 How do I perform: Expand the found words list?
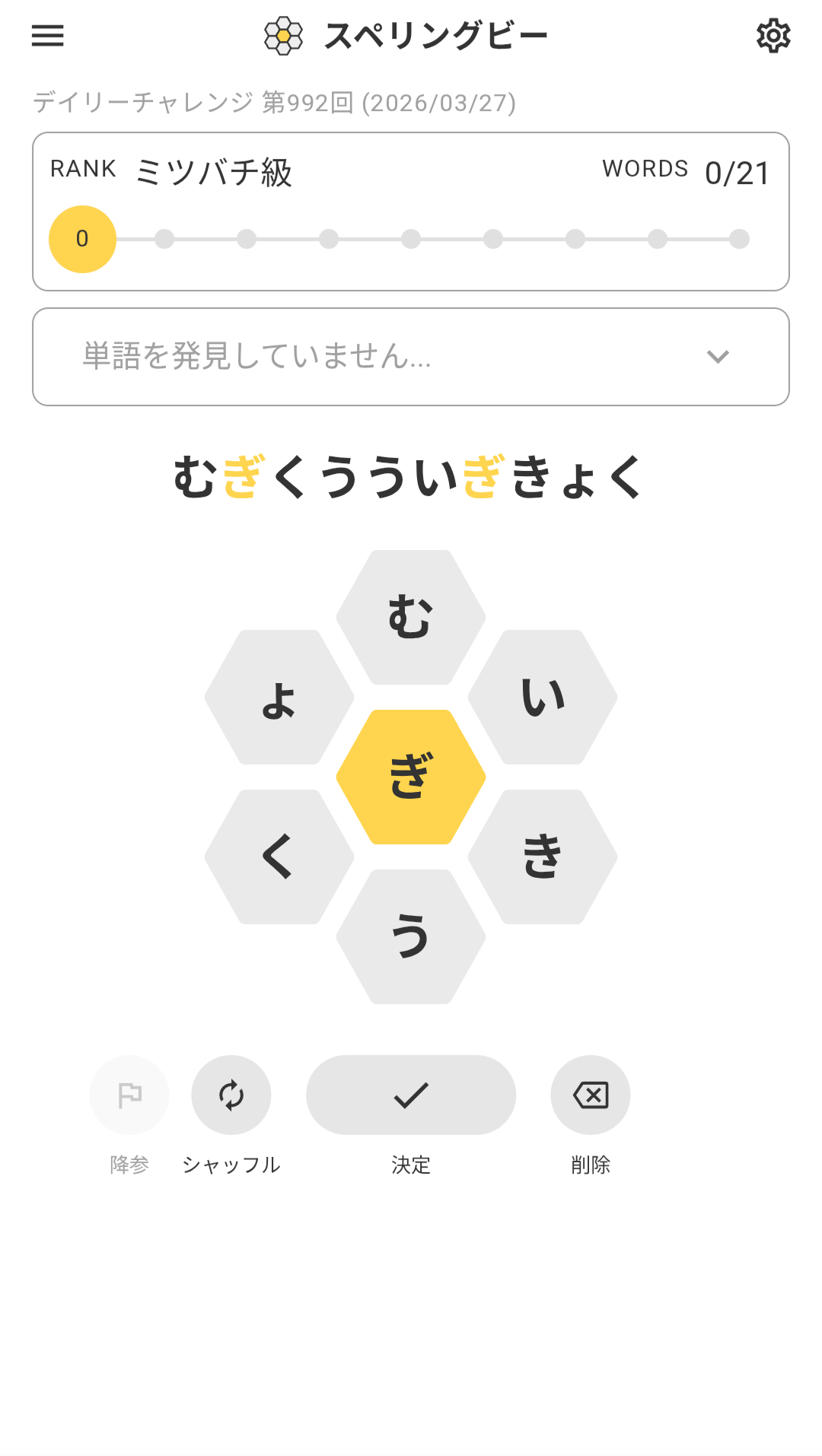pyautogui.click(x=717, y=357)
